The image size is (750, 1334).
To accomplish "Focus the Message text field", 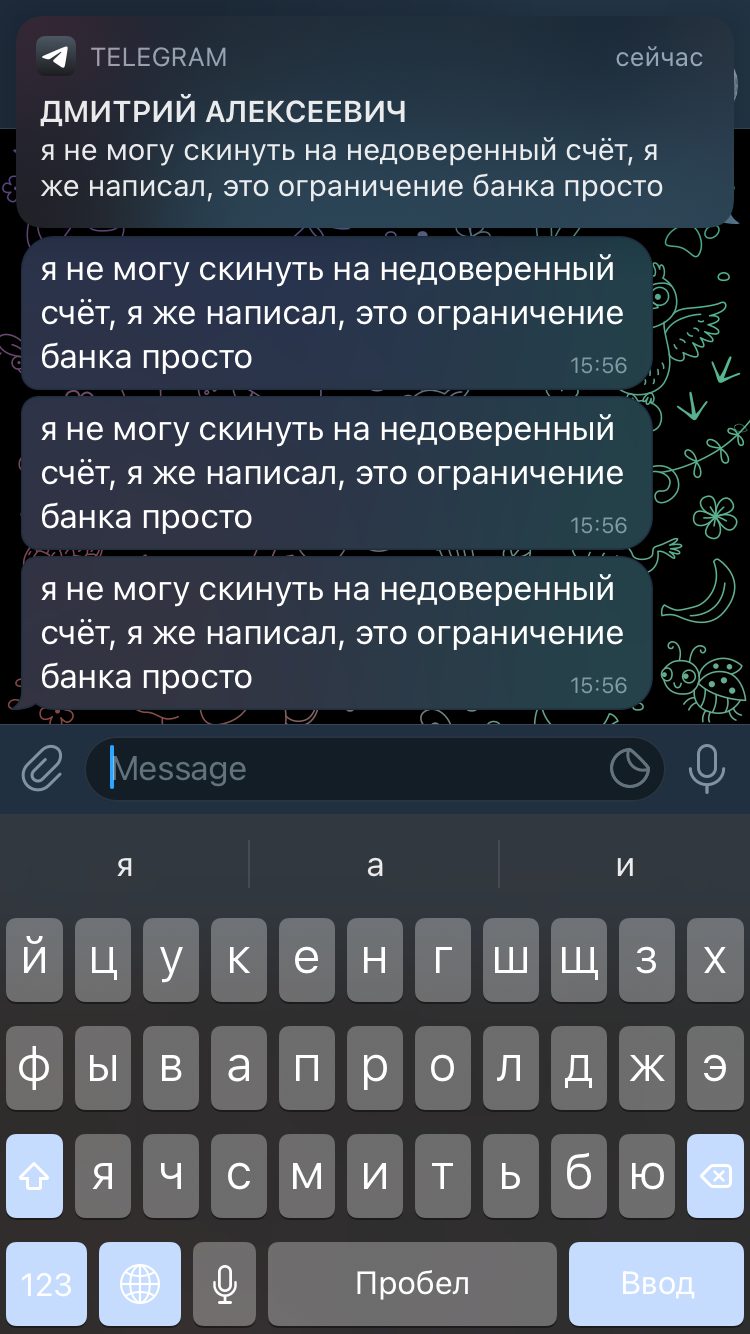I will point(355,769).
